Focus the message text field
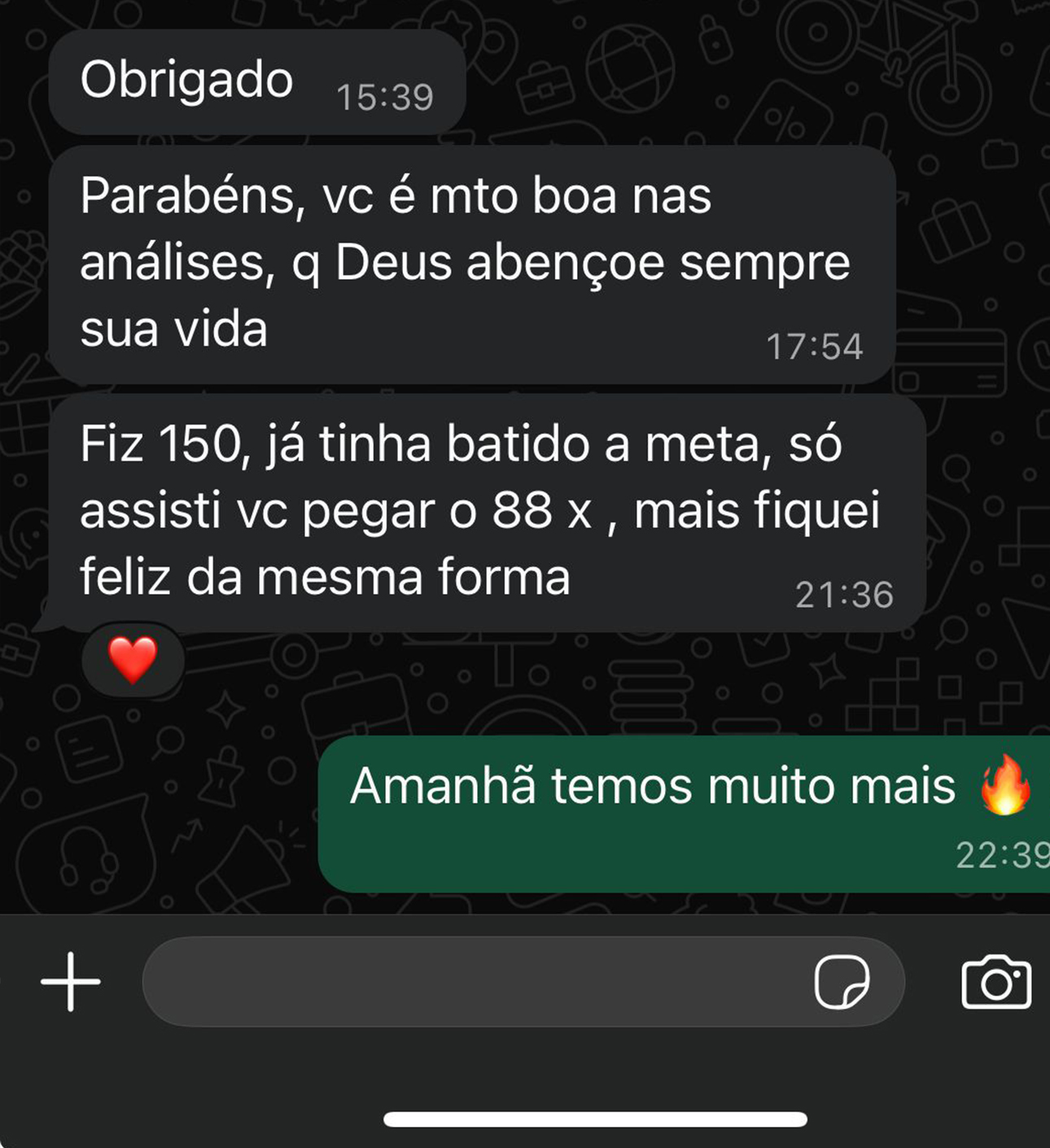1050x1148 pixels. 472,981
